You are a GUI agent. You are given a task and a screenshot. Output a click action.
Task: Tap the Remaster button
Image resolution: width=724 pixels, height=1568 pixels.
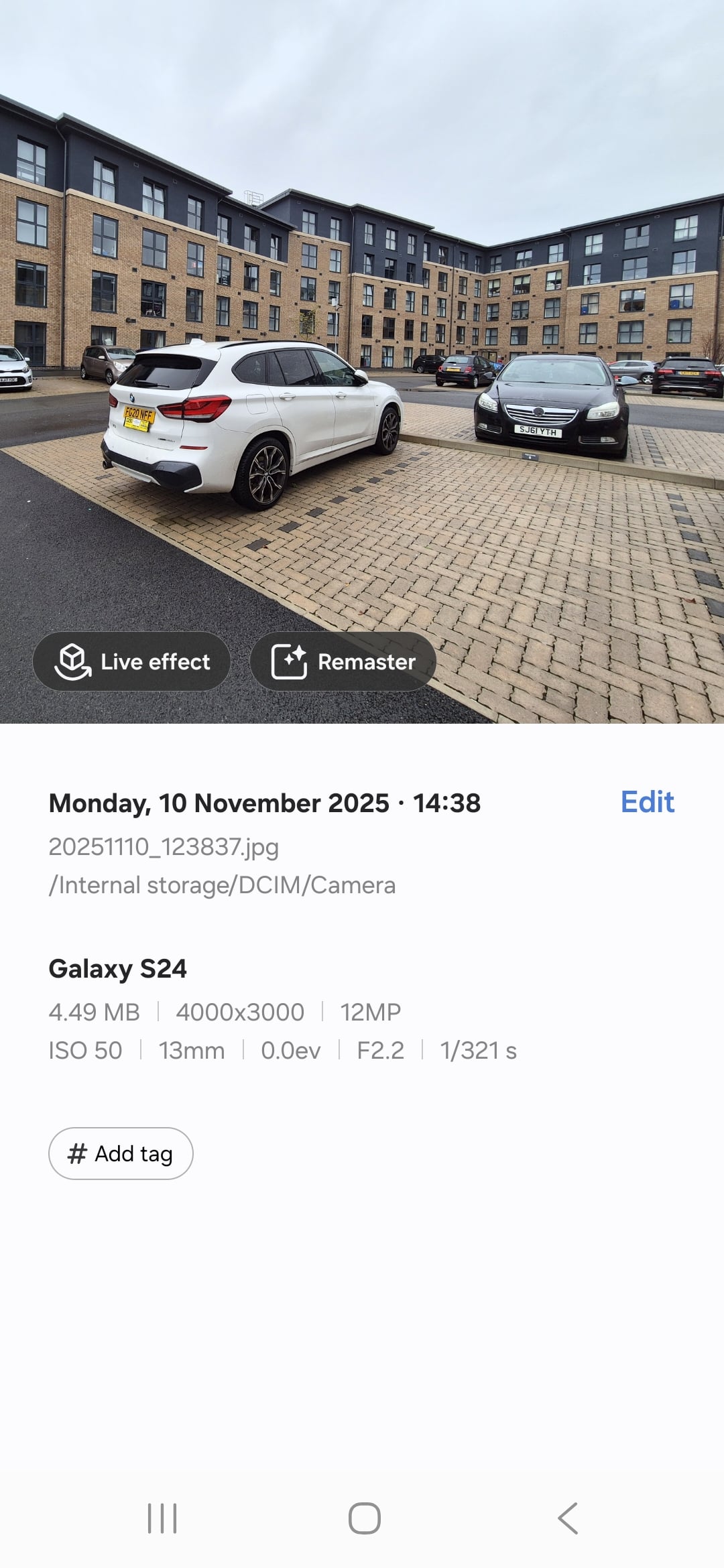pos(343,661)
